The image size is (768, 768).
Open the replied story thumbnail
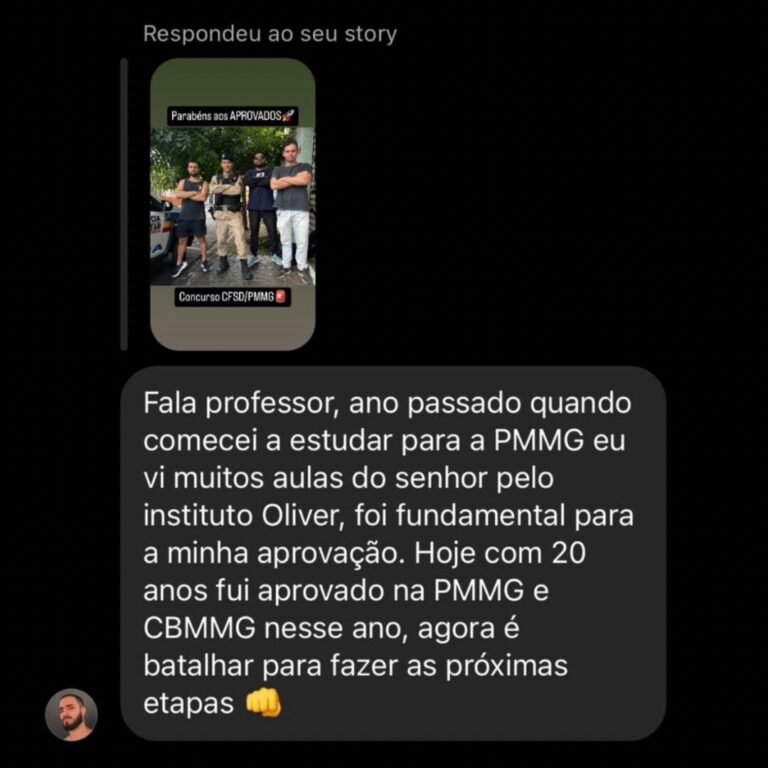[x=232, y=203]
